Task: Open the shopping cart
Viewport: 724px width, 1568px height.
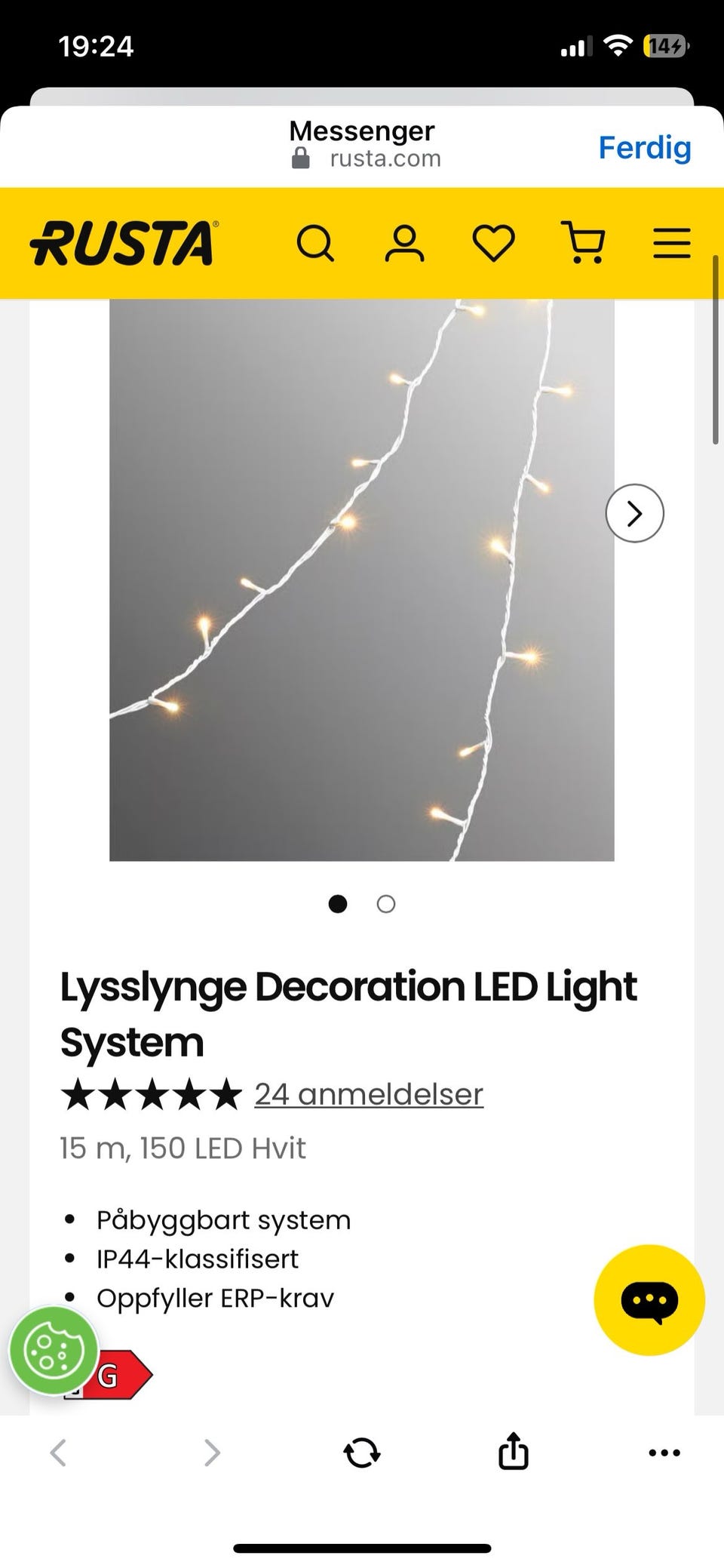Action: coord(583,244)
